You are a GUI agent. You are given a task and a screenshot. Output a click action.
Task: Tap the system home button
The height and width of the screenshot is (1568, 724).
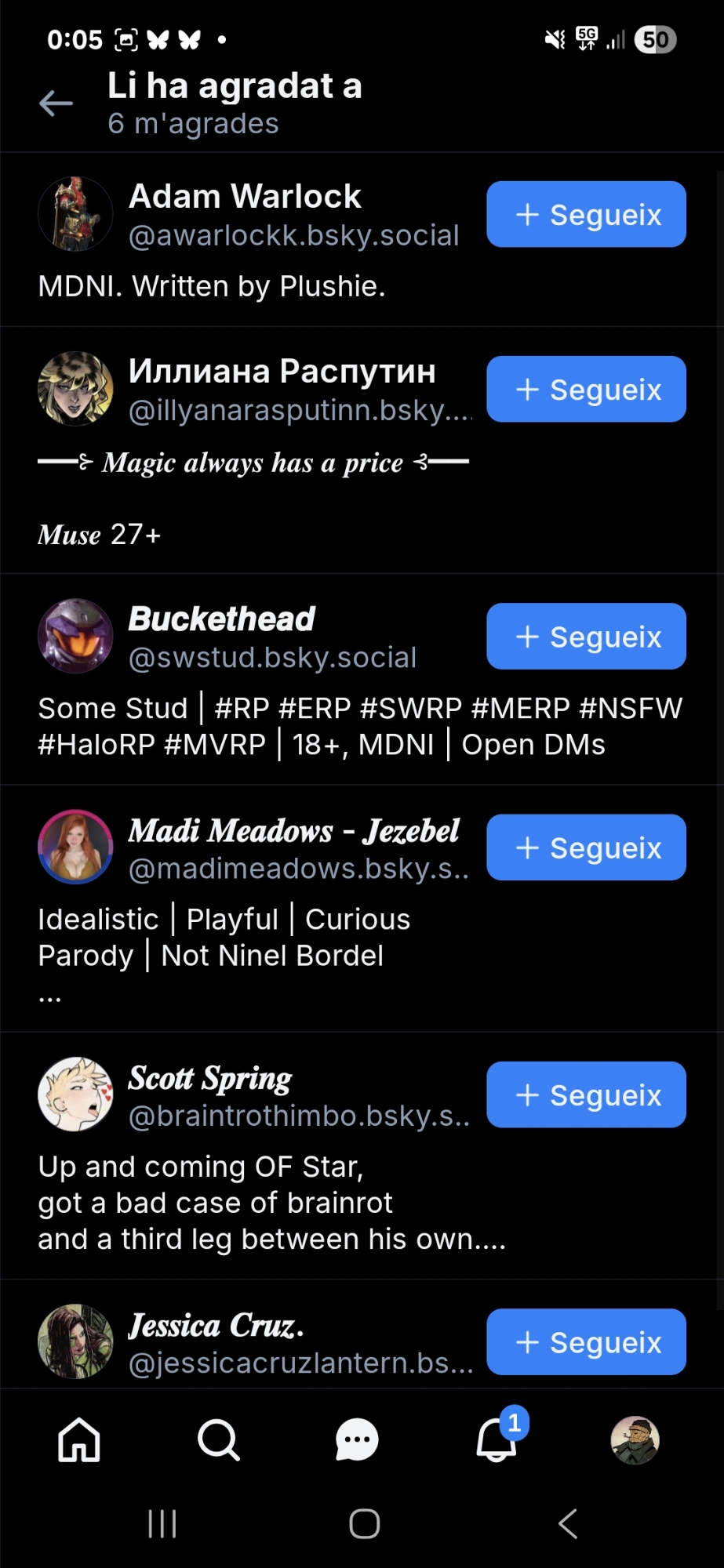coord(365,1524)
